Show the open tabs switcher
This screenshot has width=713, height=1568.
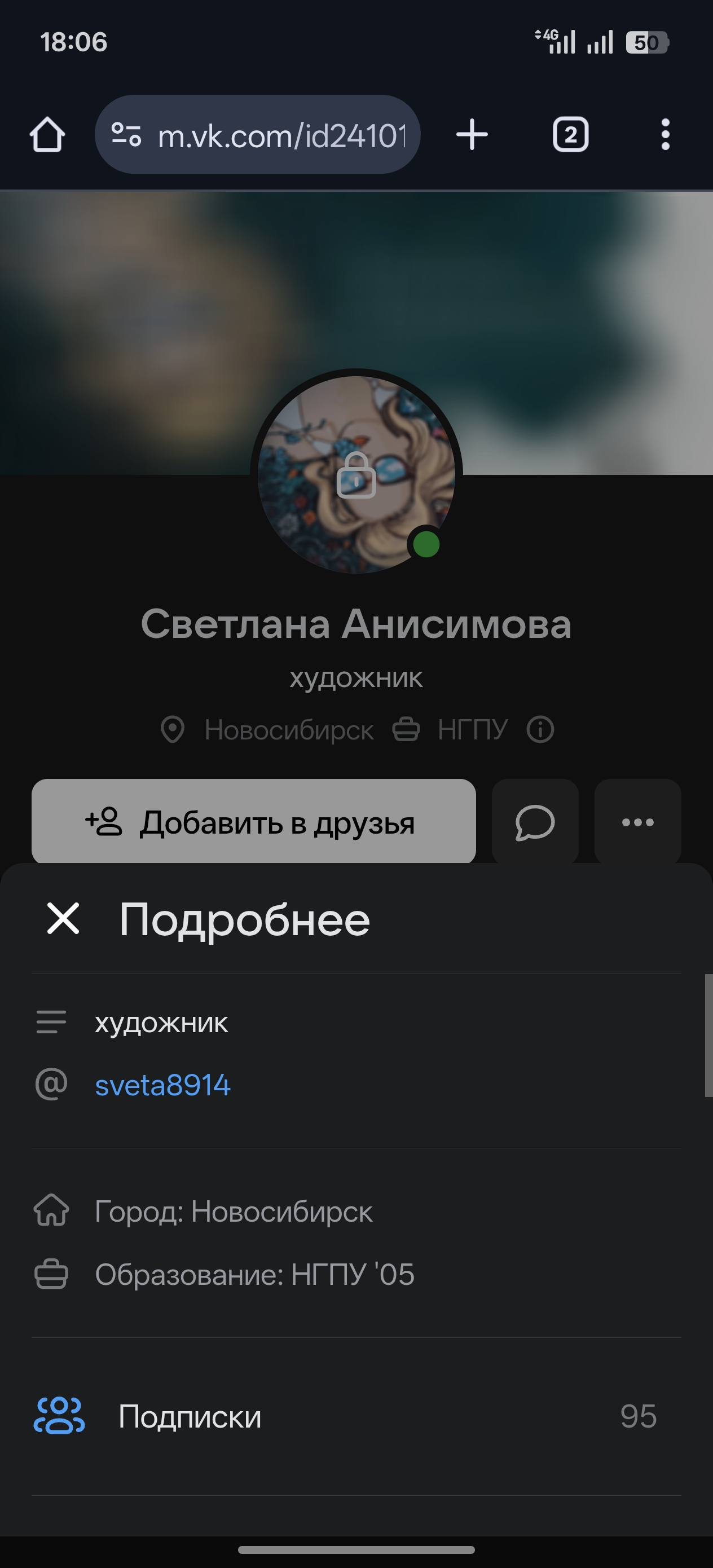pos(570,135)
